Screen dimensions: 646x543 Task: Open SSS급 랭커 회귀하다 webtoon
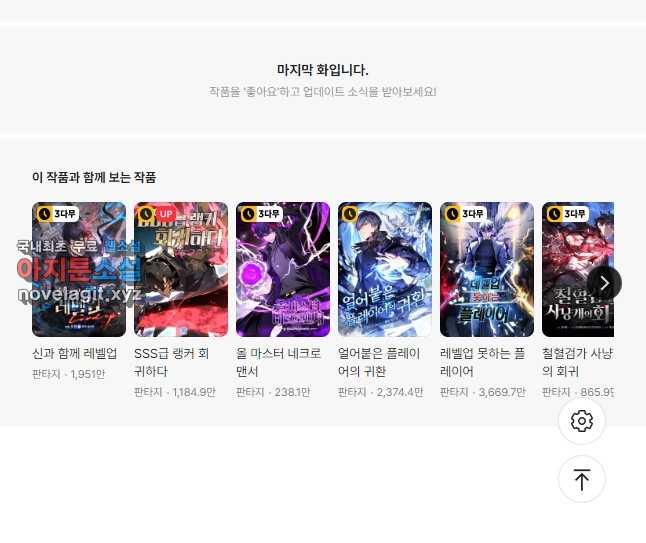180,269
